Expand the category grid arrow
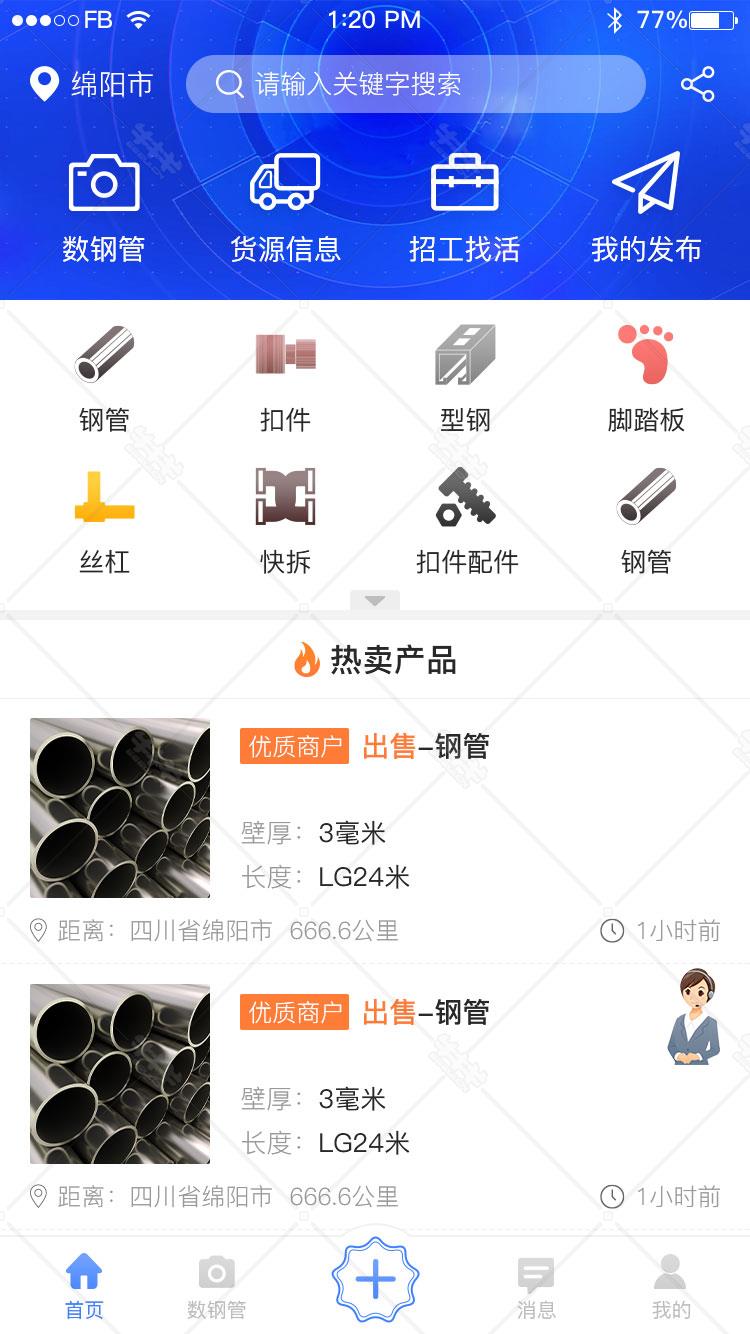 click(x=375, y=600)
